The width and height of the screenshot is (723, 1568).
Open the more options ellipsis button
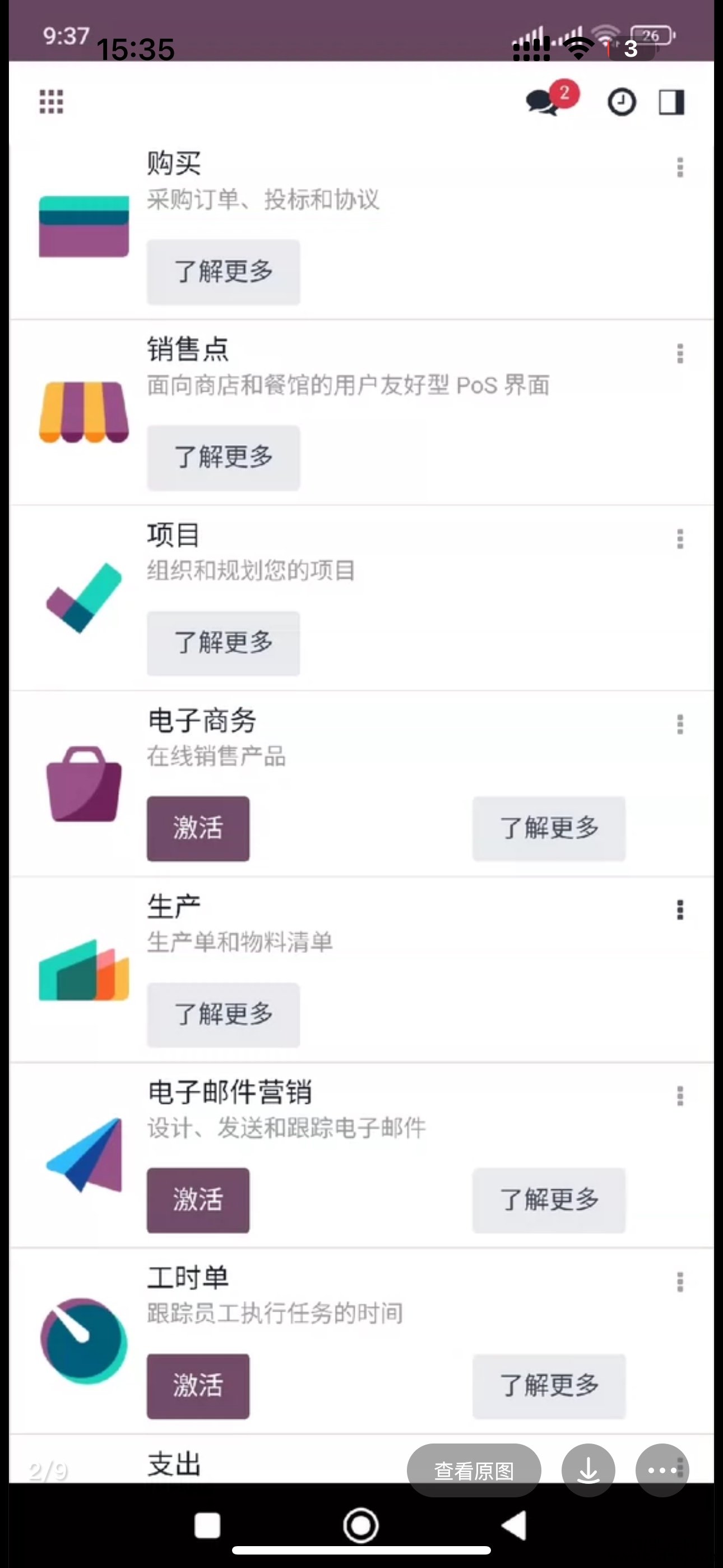tap(662, 1470)
